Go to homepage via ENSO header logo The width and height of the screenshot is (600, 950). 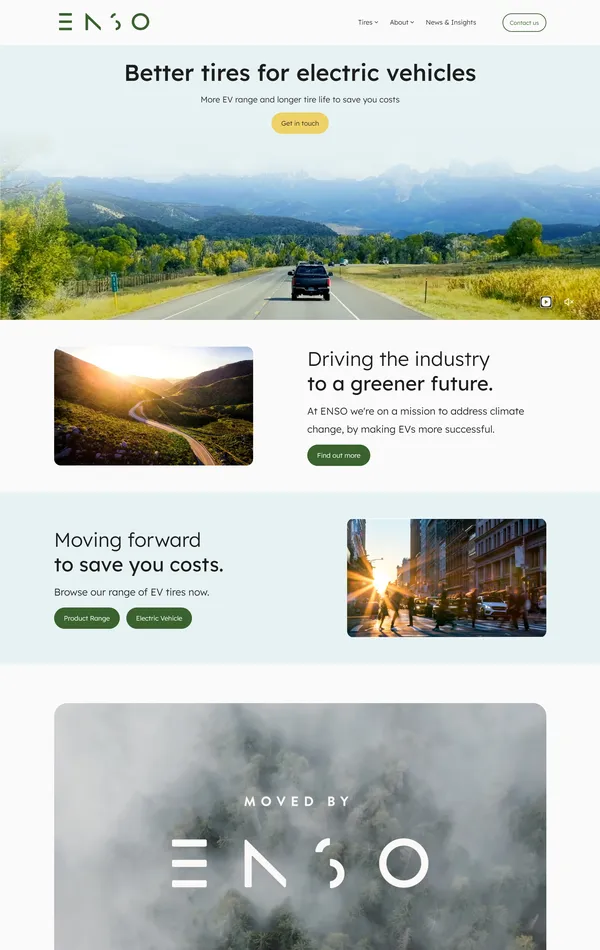coord(104,22)
